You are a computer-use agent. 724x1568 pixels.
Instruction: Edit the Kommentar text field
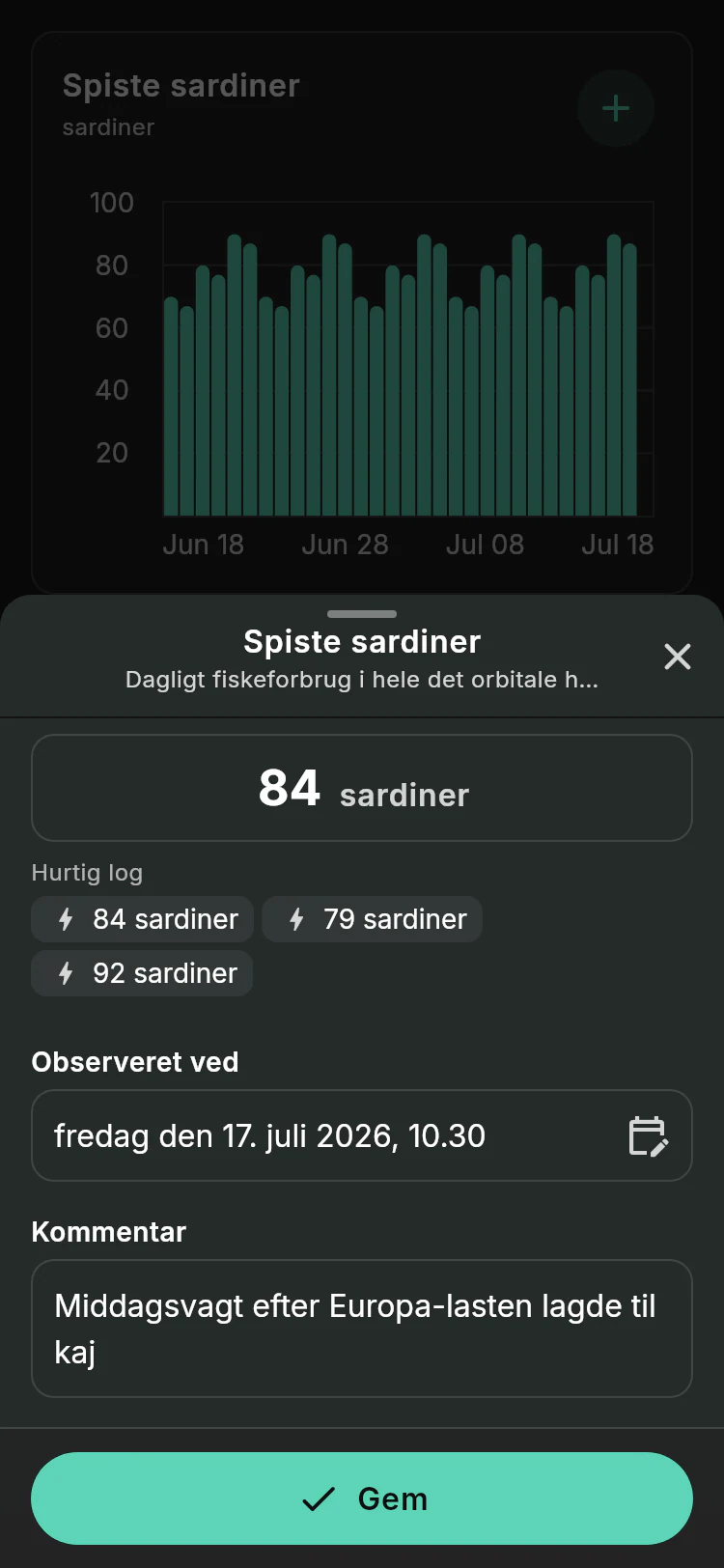pos(362,1329)
